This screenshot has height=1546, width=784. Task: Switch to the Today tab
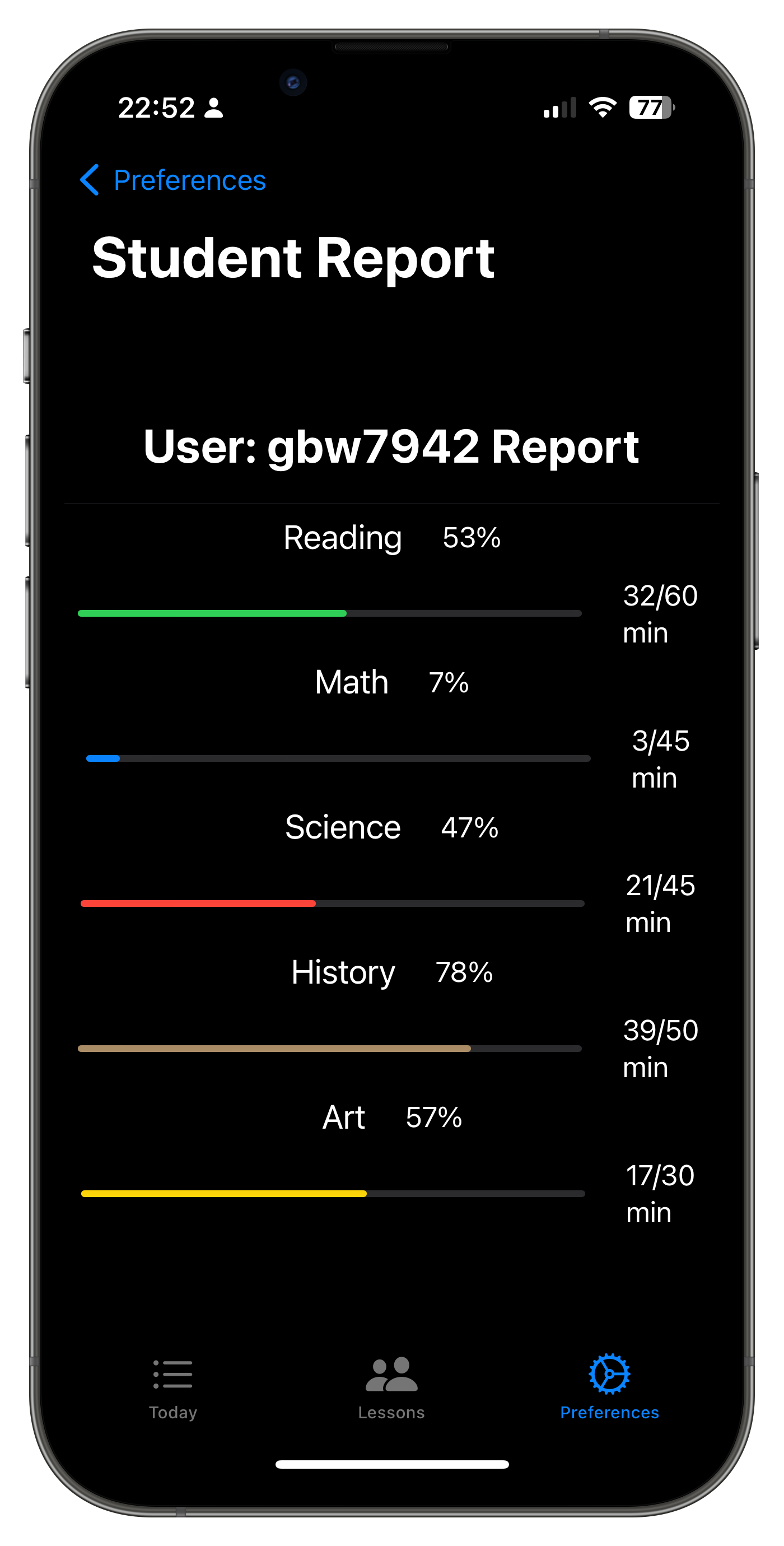[x=172, y=1387]
